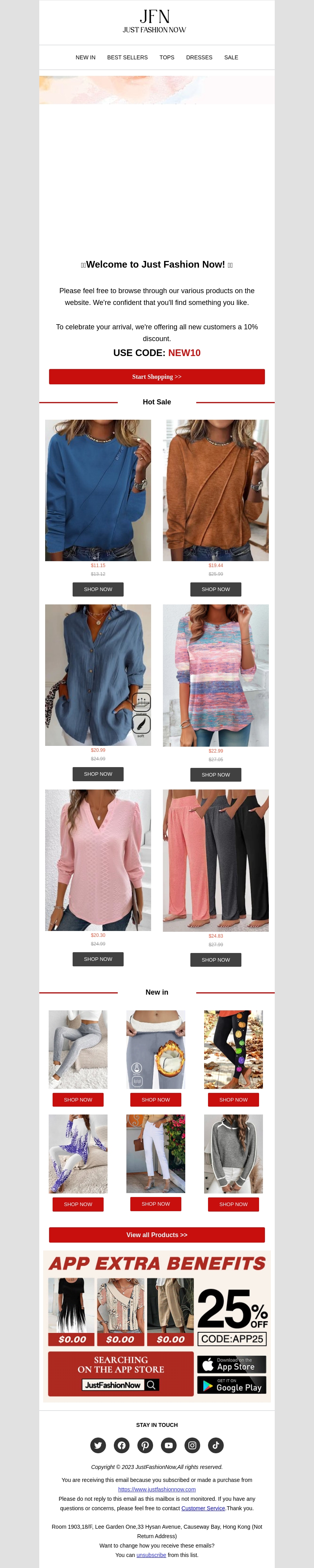
Task: Open the Facebook social icon
Action: 122,1445
